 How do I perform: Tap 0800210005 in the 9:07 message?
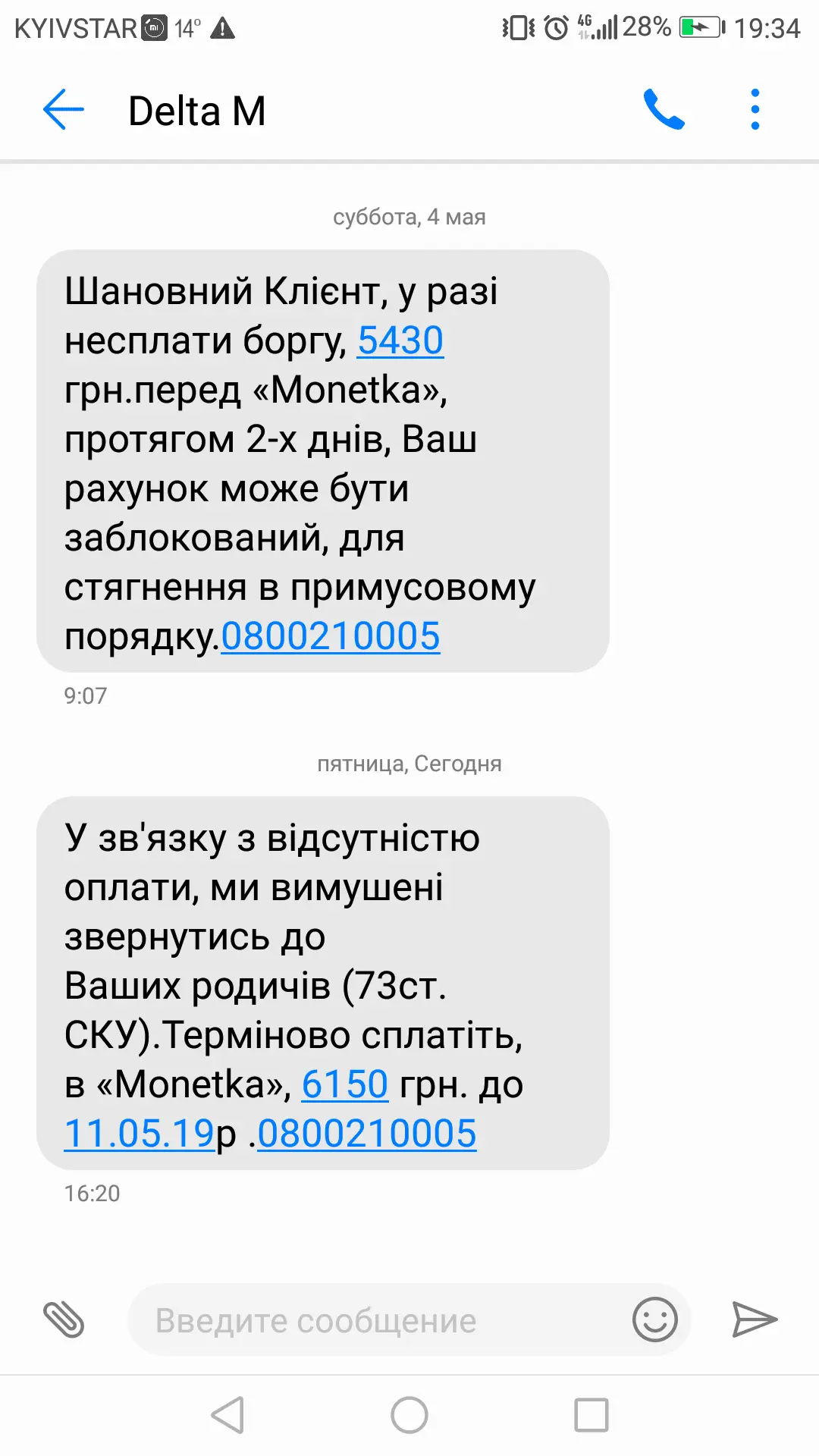click(330, 636)
